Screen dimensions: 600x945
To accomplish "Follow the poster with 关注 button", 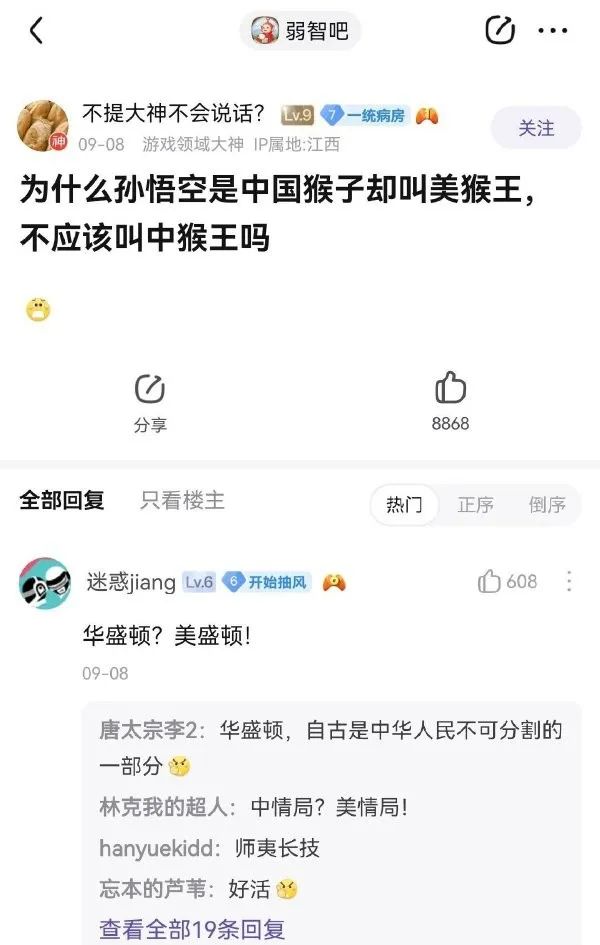I will click(535, 128).
